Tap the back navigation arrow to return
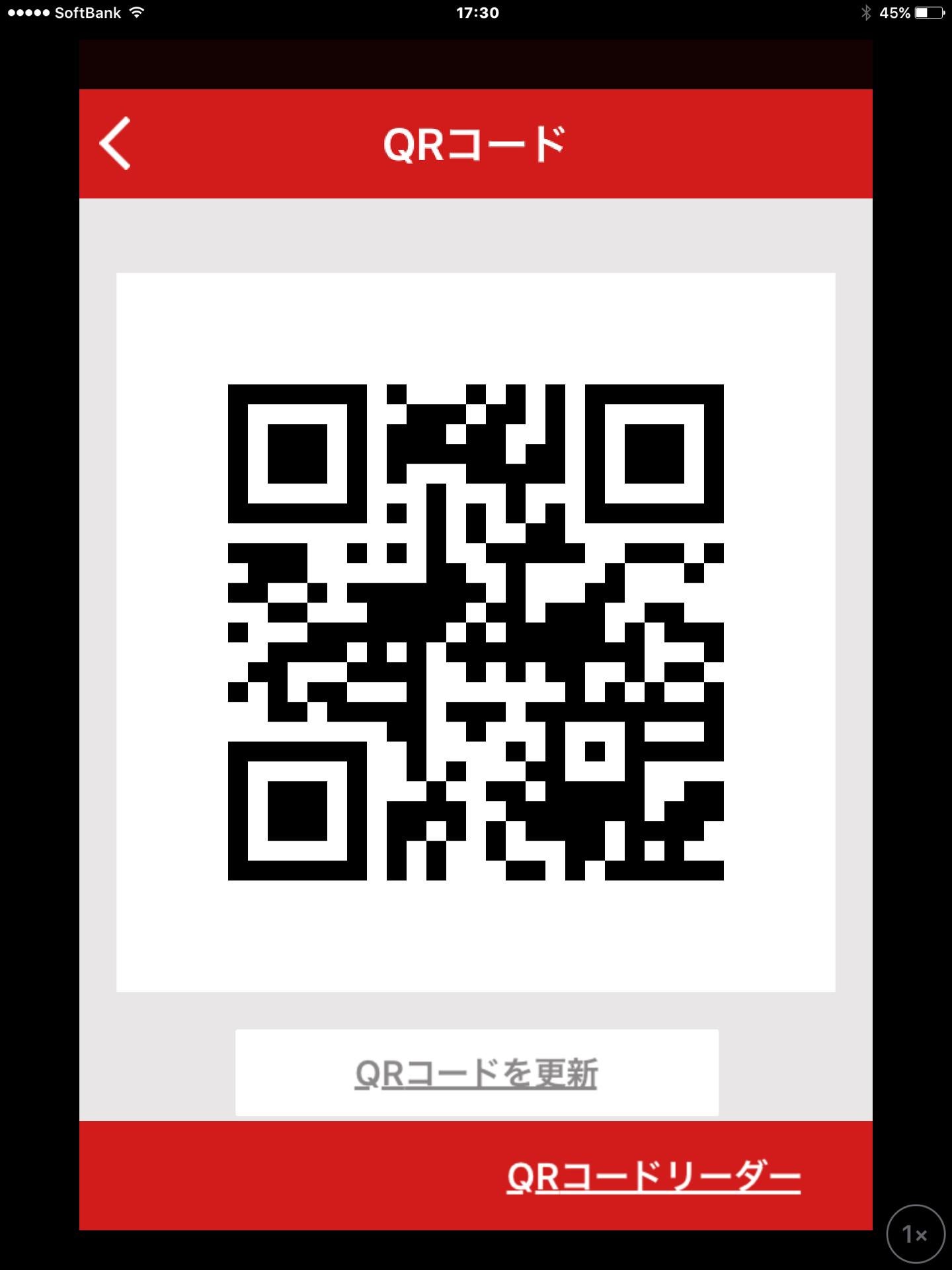This screenshot has height=1270, width=952. pyautogui.click(x=116, y=144)
